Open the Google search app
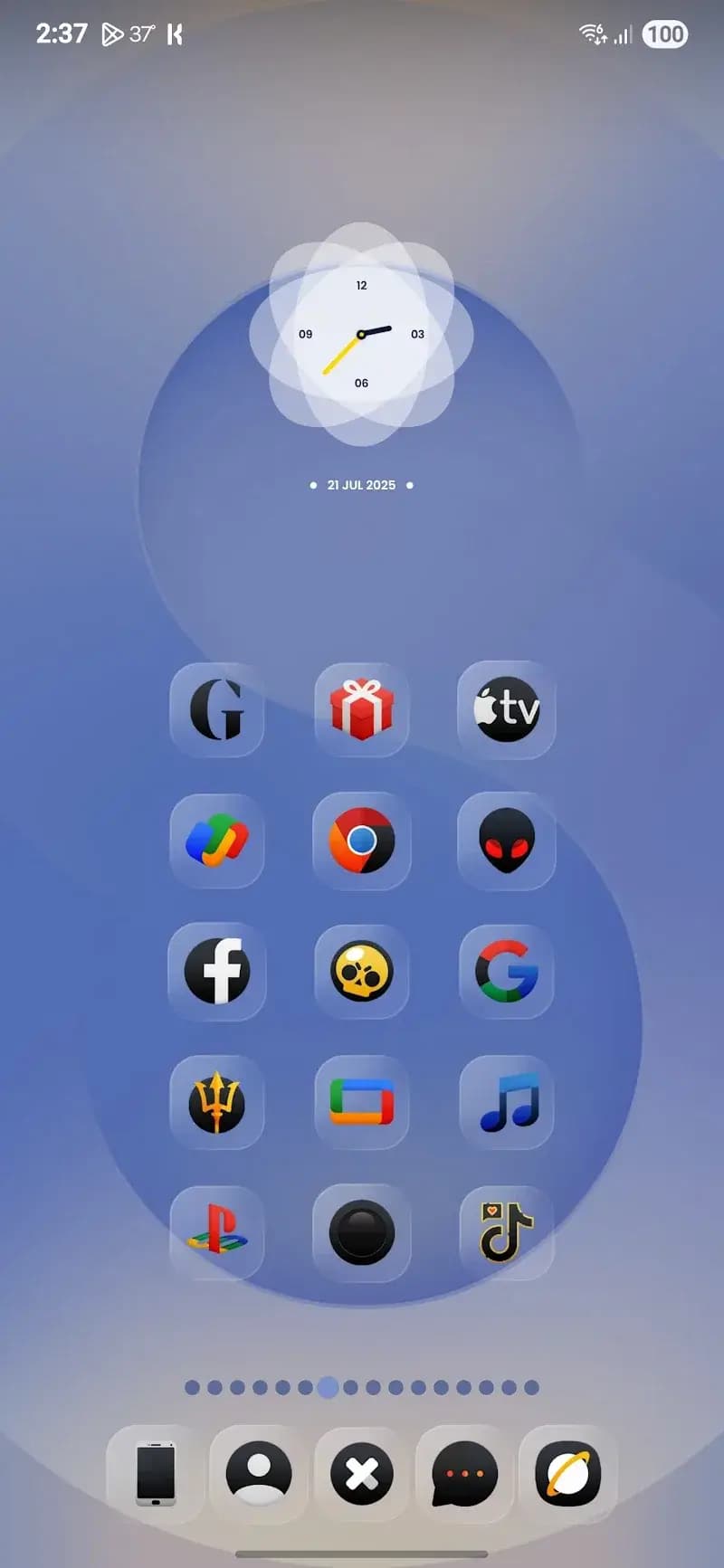The width and height of the screenshot is (724, 1568). pos(507,972)
